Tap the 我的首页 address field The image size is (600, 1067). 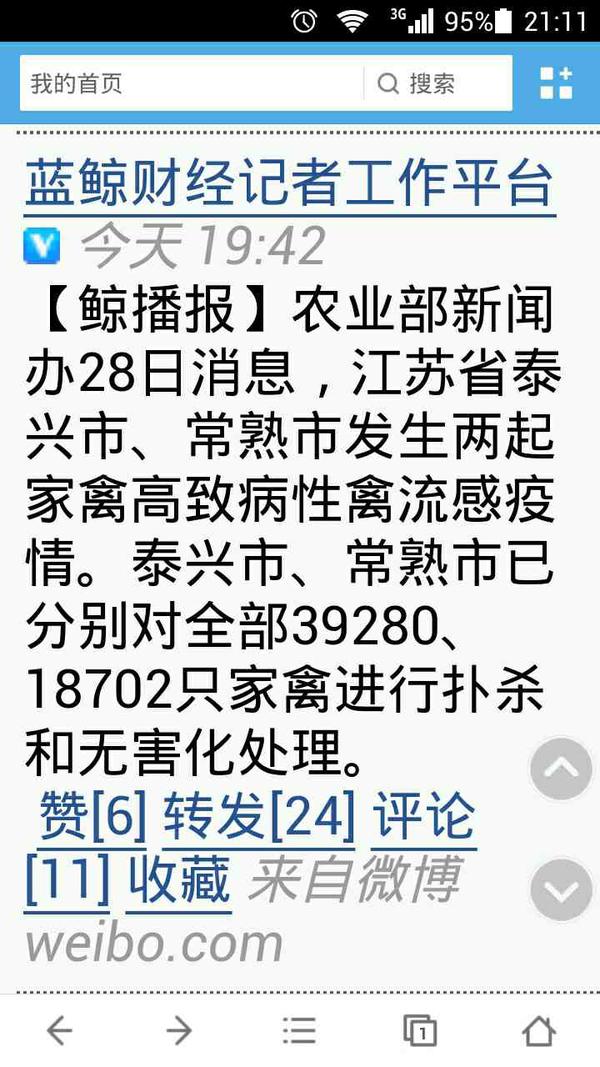[192, 84]
